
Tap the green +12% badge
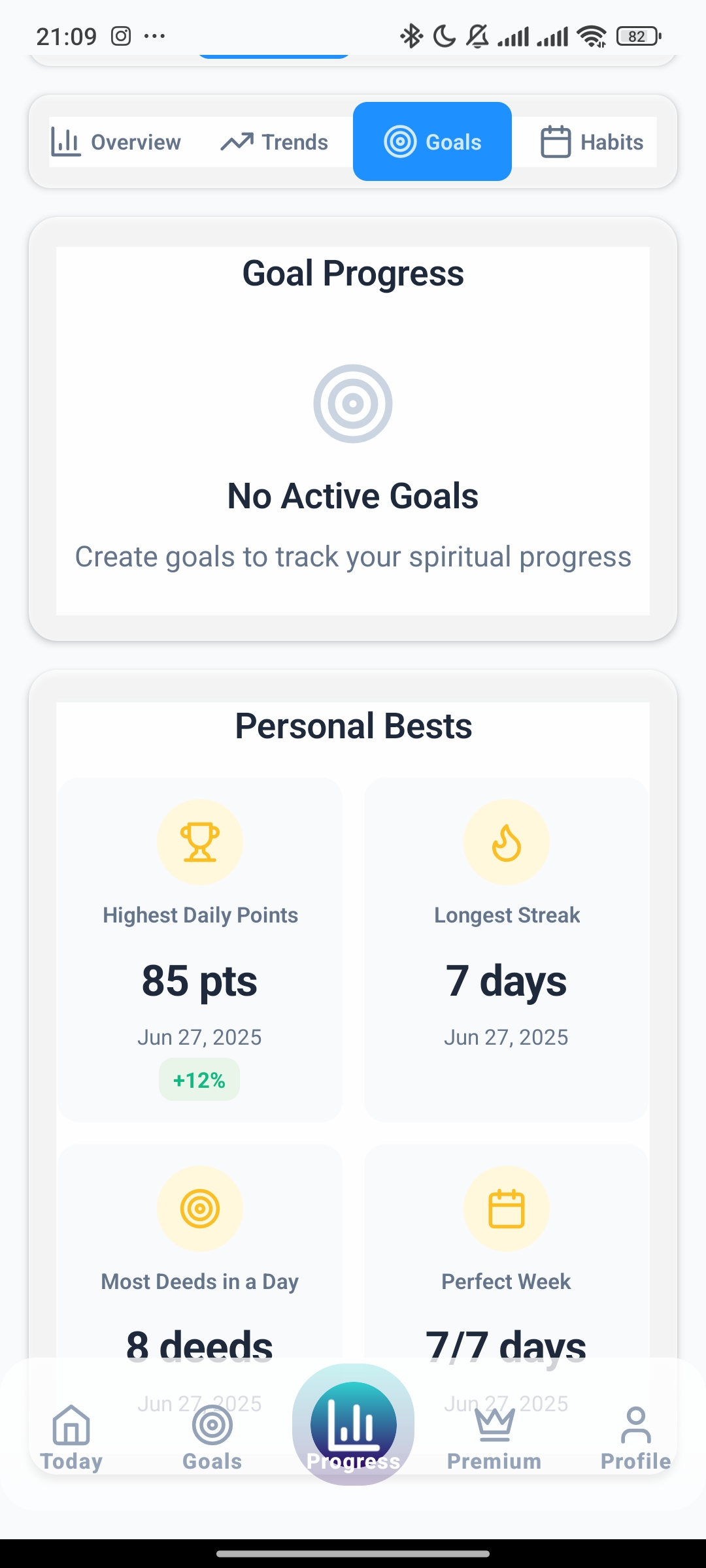(199, 1079)
